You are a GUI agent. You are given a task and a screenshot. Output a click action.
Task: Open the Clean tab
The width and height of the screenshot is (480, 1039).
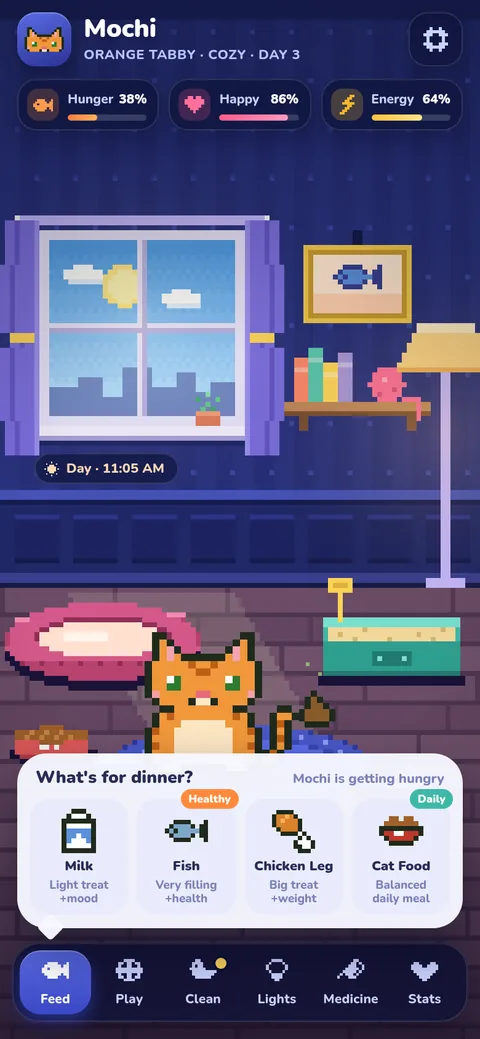203,983
